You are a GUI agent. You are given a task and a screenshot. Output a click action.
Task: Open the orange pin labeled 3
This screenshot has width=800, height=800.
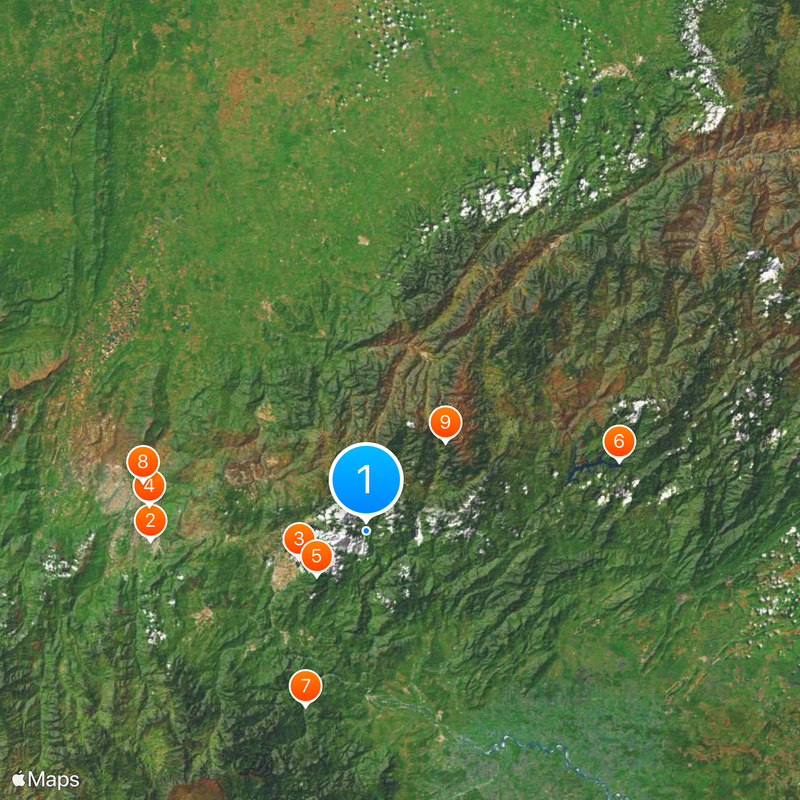click(297, 538)
